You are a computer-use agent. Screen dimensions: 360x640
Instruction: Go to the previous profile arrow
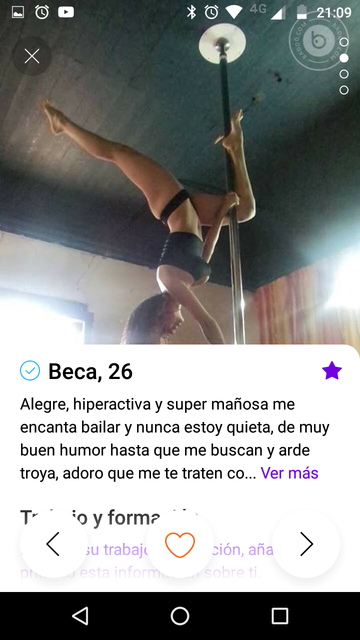53,544
